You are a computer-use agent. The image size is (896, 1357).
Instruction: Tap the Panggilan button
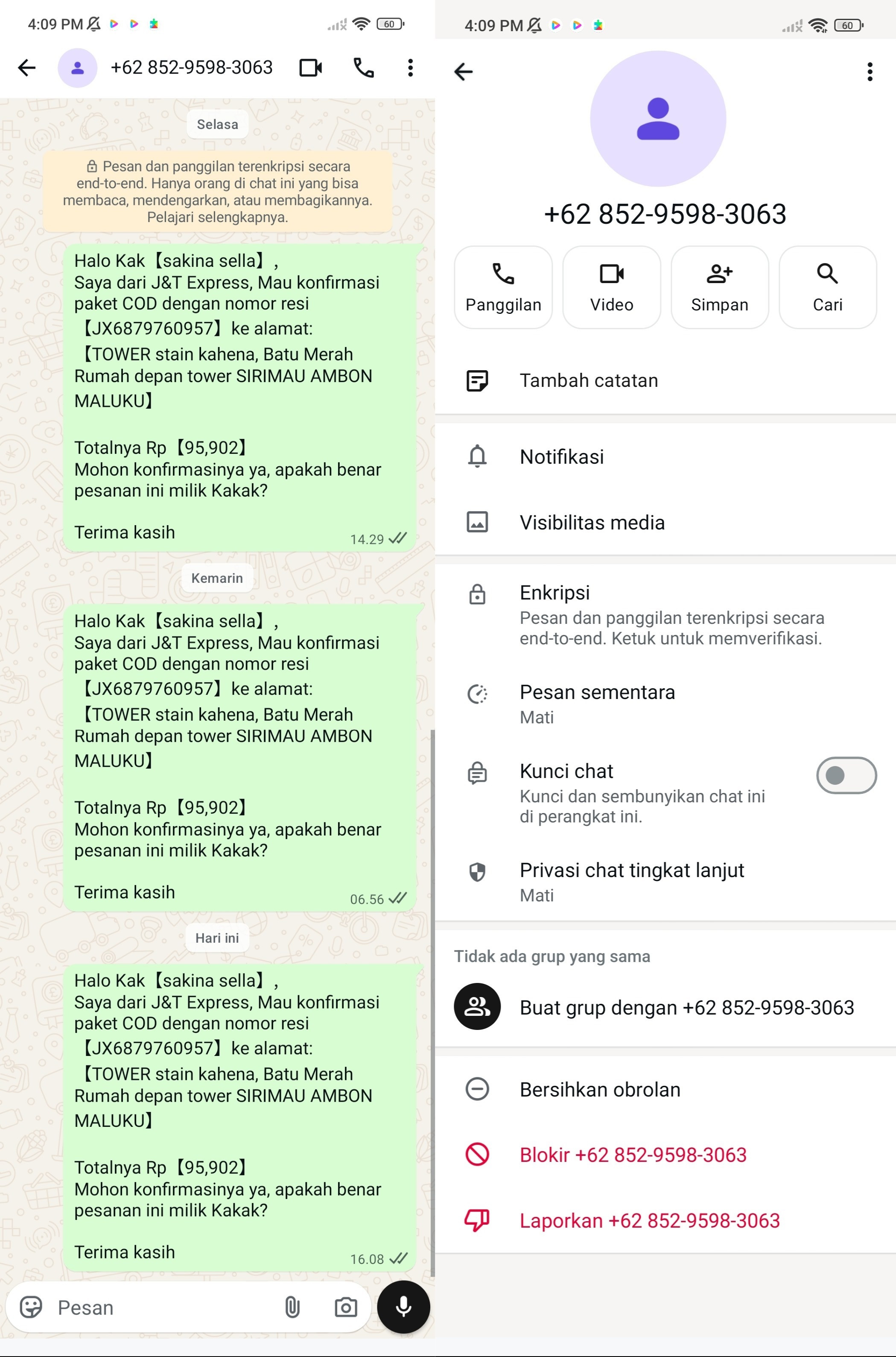click(x=503, y=287)
